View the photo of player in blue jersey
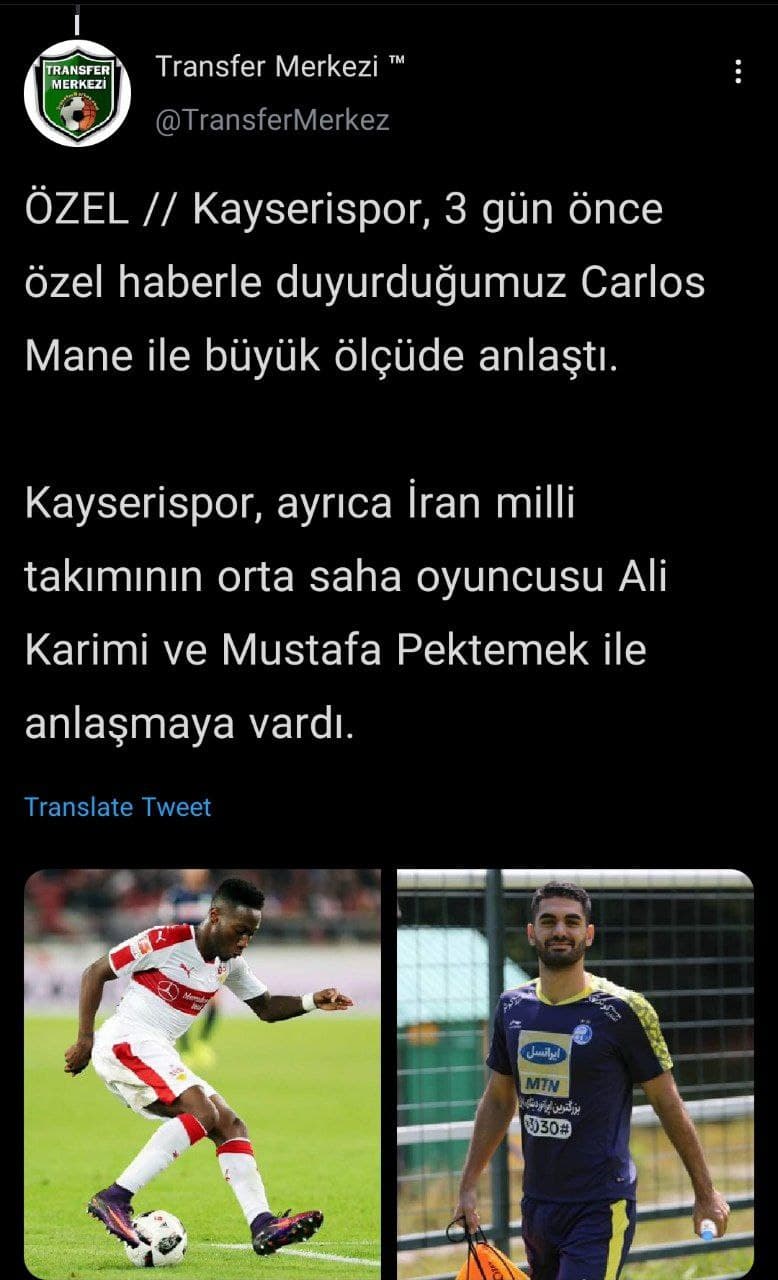This screenshot has height=1280, width=778. 575,1074
